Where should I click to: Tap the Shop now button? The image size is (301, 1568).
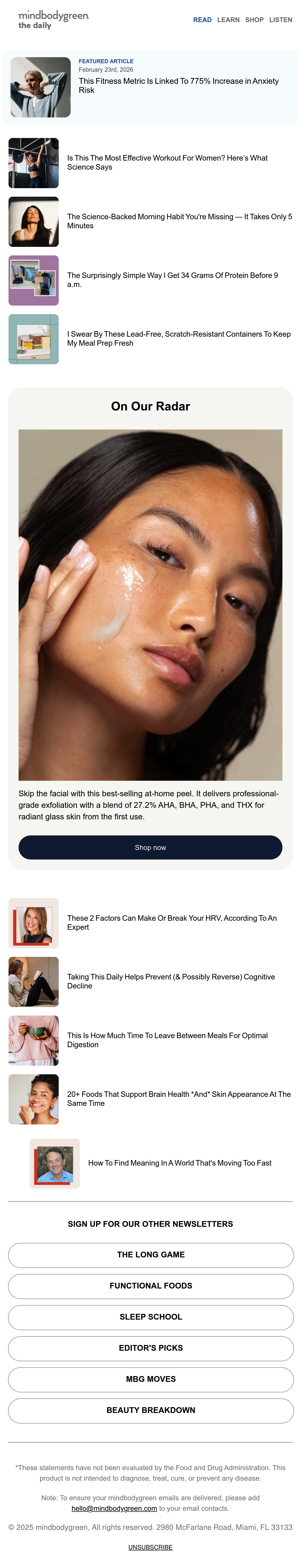pyautogui.click(x=150, y=847)
